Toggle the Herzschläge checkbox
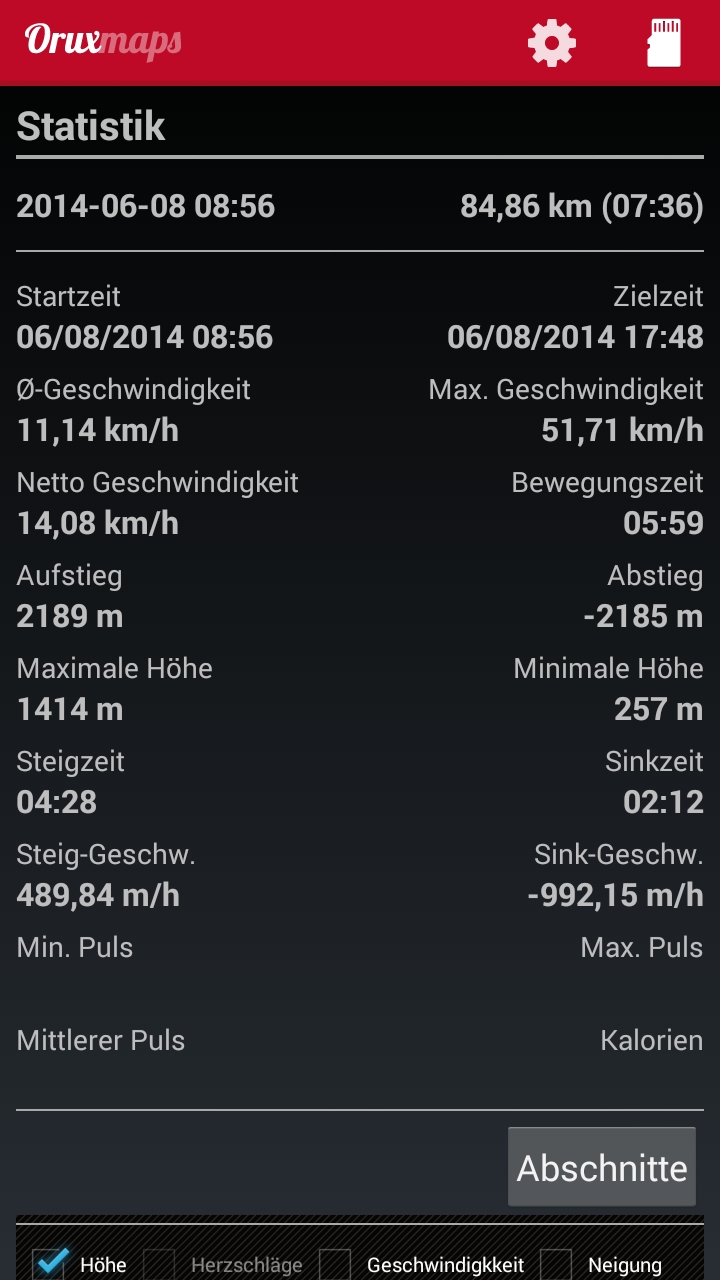The height and width of the screenshot is (1280, 720). pyautogui.click(x=158, y=1264)
